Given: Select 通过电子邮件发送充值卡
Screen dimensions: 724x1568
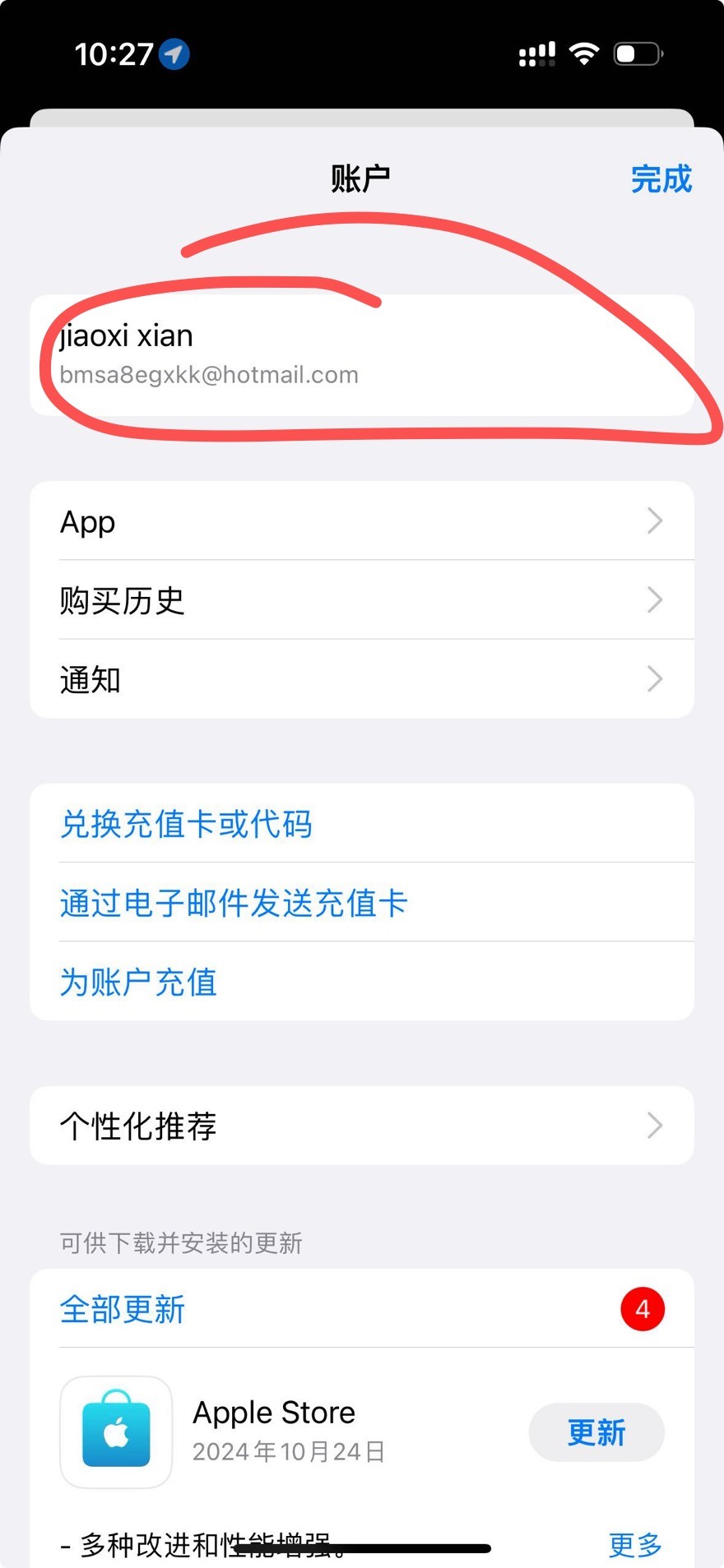Looking at the screenshot, I should [x=234, y=903].
